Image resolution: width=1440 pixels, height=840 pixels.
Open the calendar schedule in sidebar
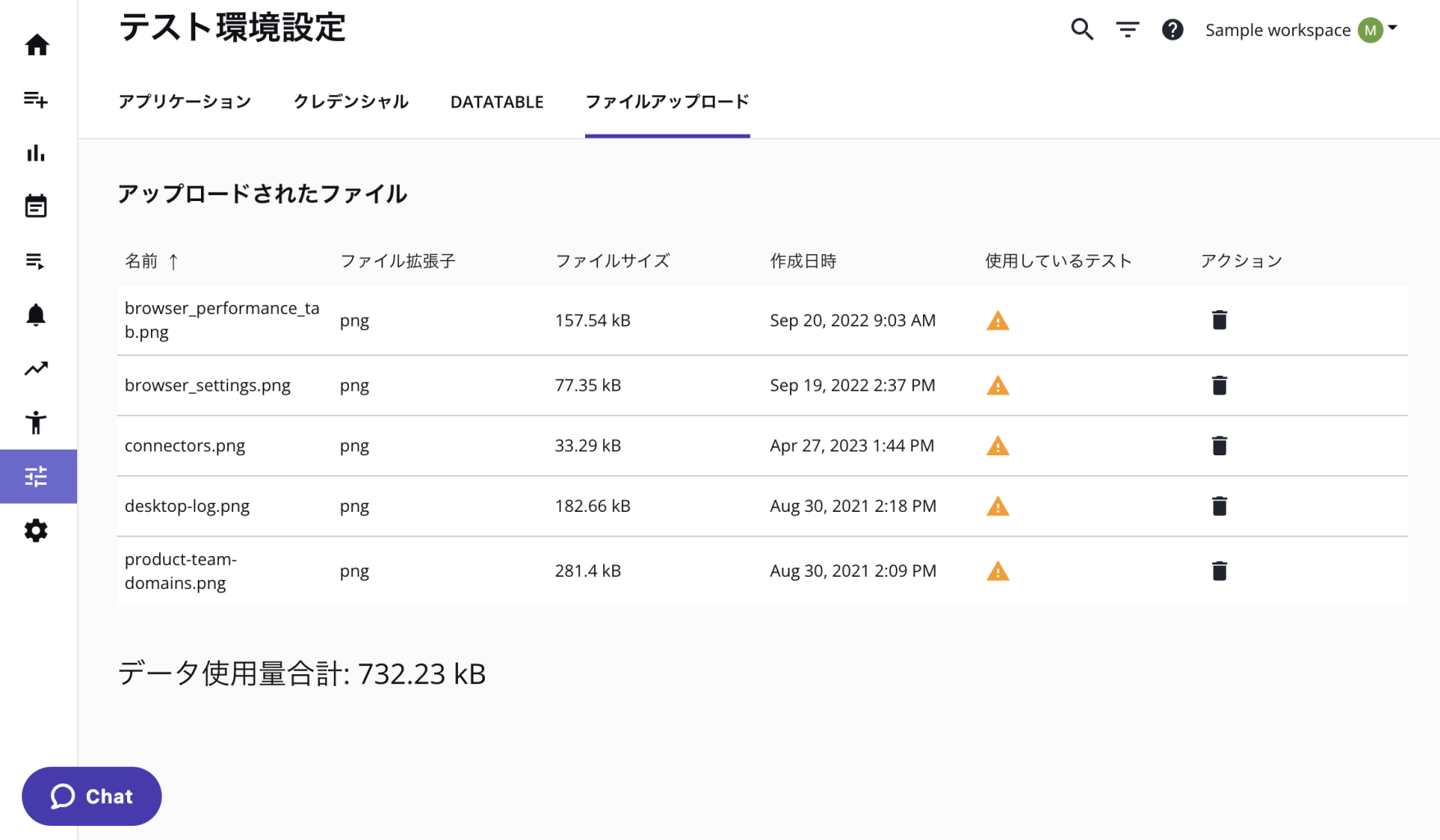[x=36, y=206]
